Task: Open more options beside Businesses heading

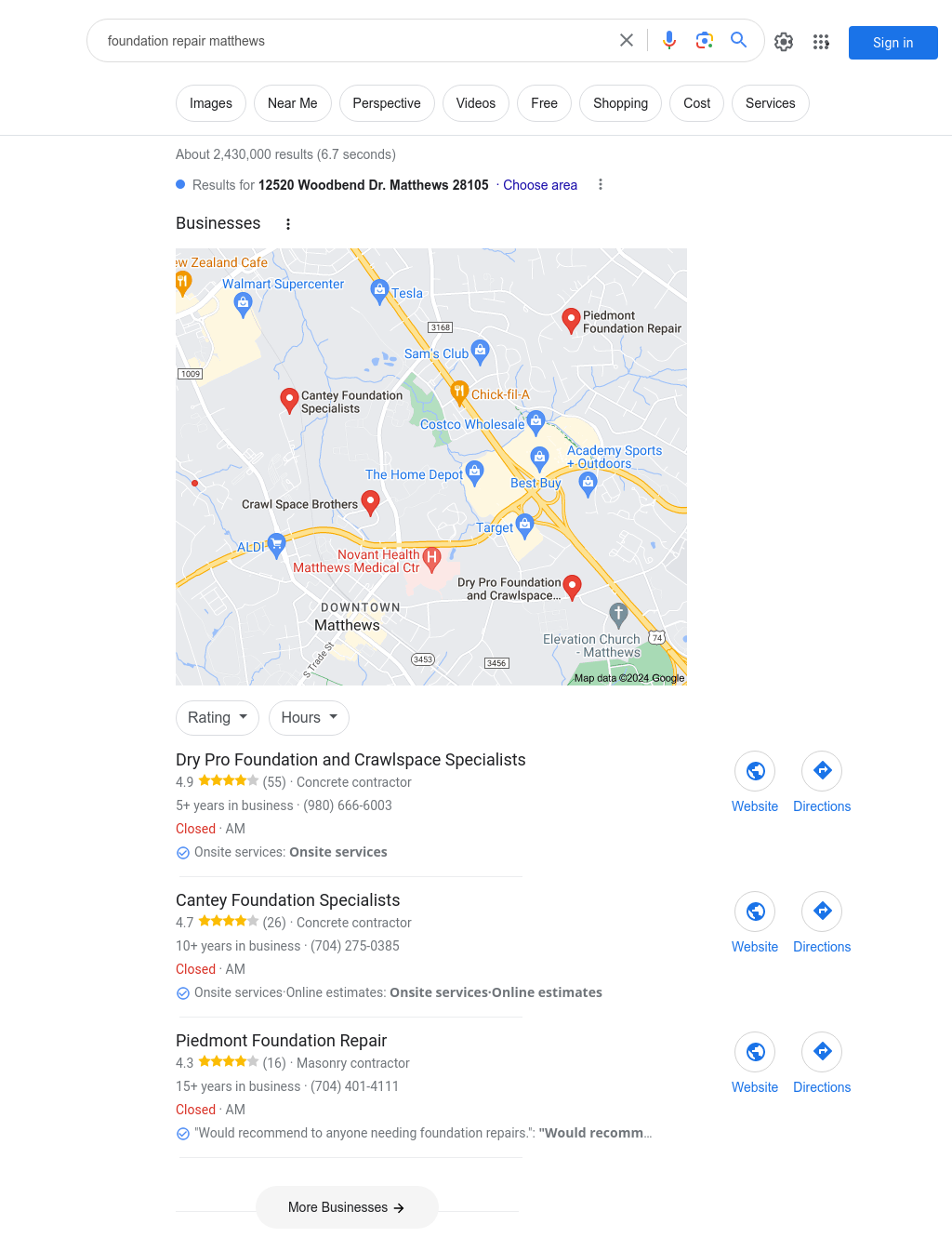Action: (x=288, y=224)
